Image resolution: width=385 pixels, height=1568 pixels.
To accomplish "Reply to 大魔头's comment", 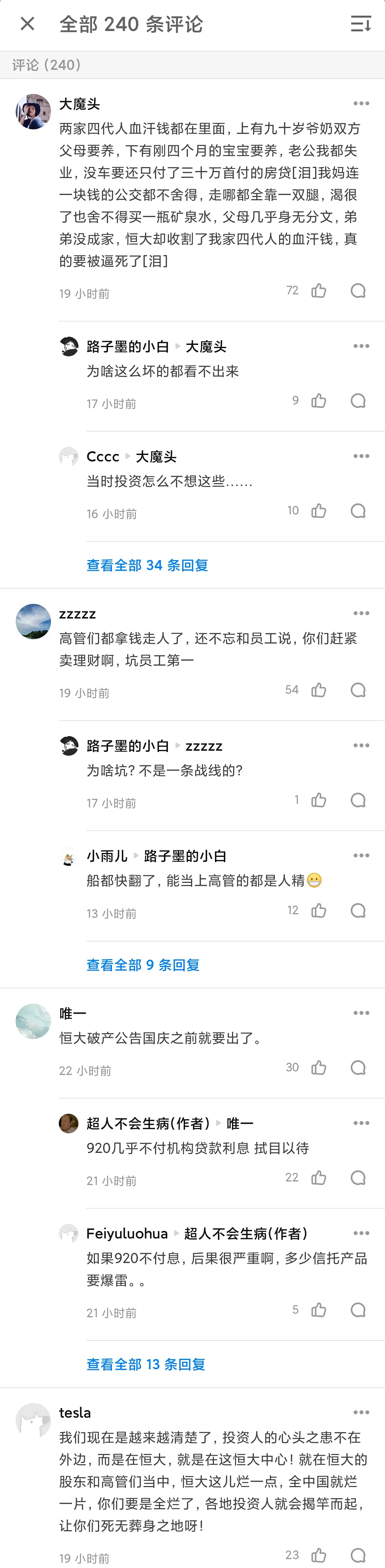I will [358, 291].
